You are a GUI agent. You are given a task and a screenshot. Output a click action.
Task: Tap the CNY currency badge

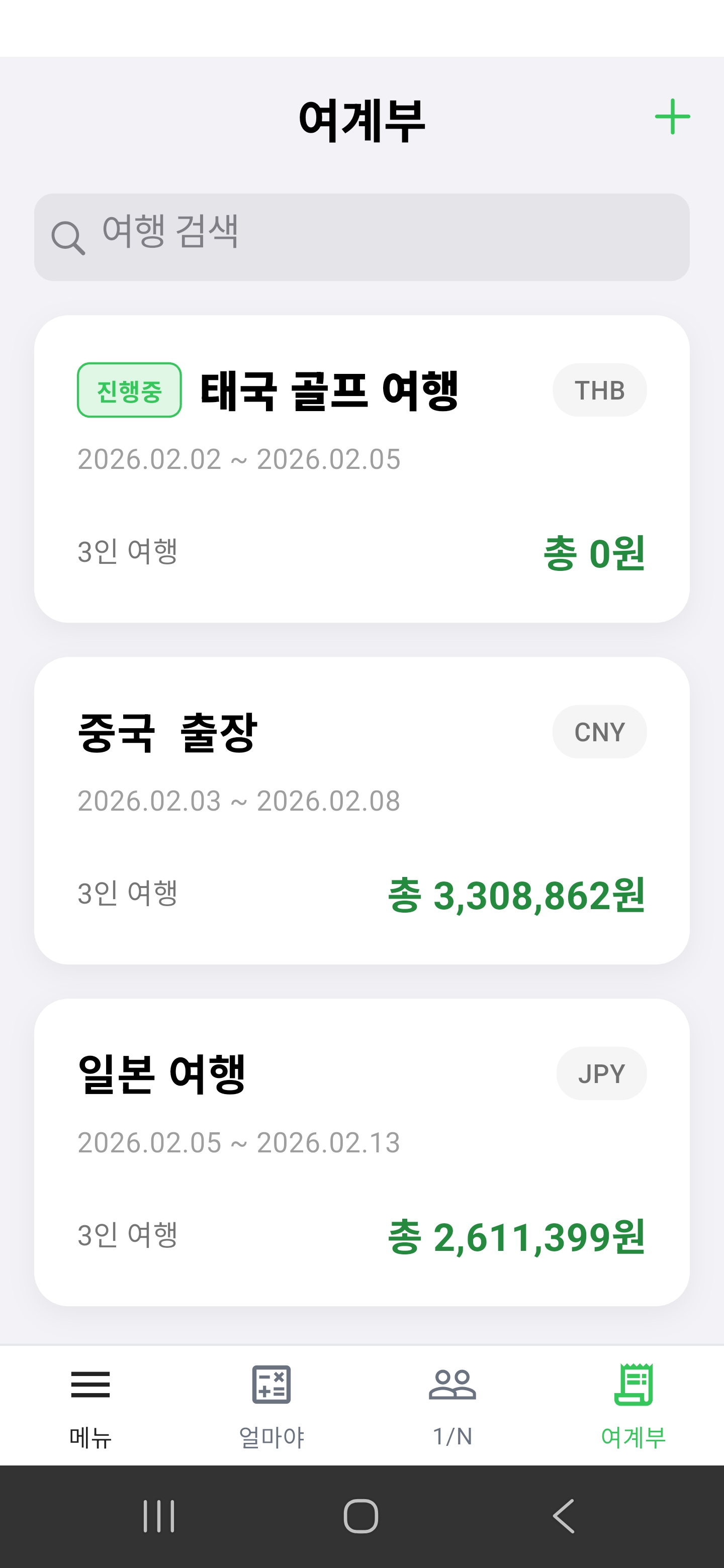(599, 732)
